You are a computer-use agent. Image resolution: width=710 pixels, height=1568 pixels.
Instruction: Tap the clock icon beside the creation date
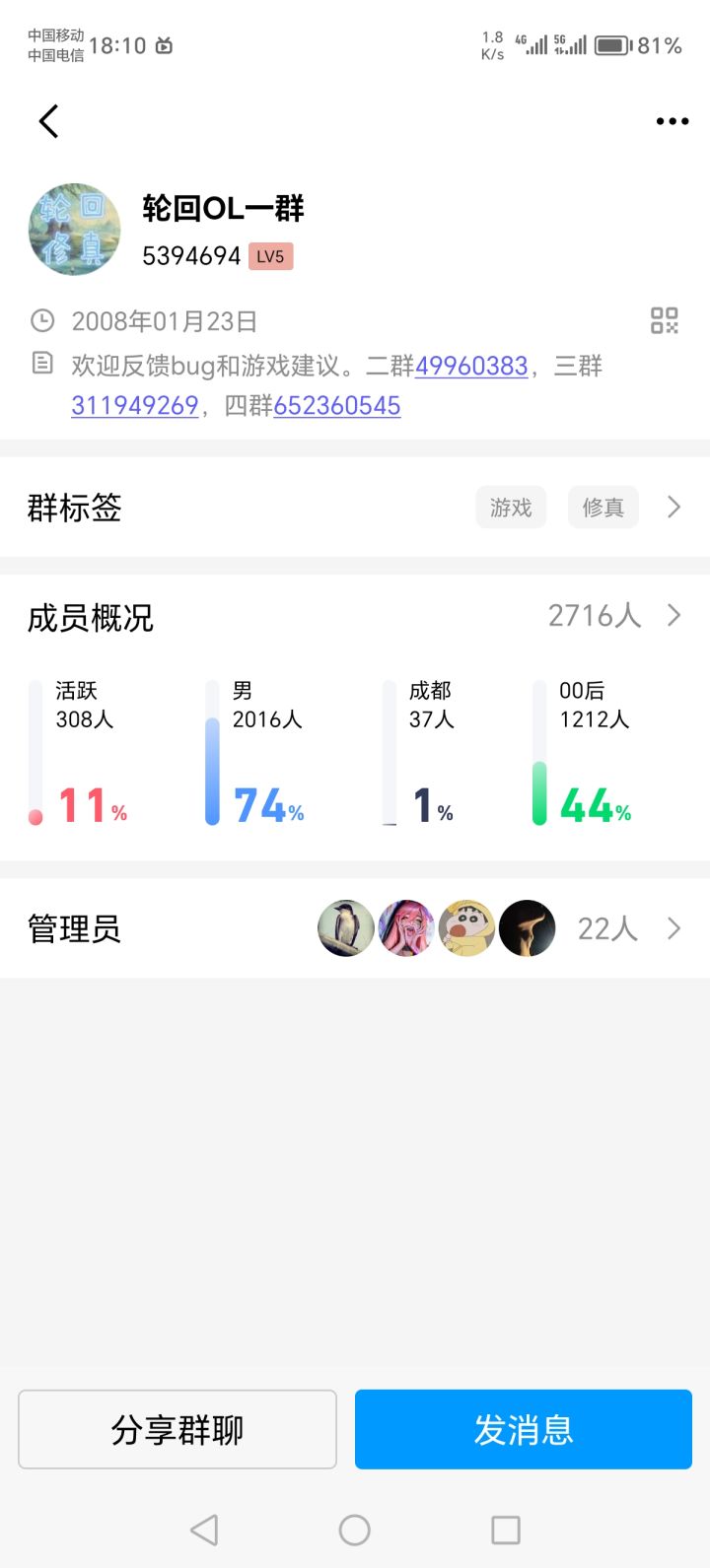(x=40, y=320)
